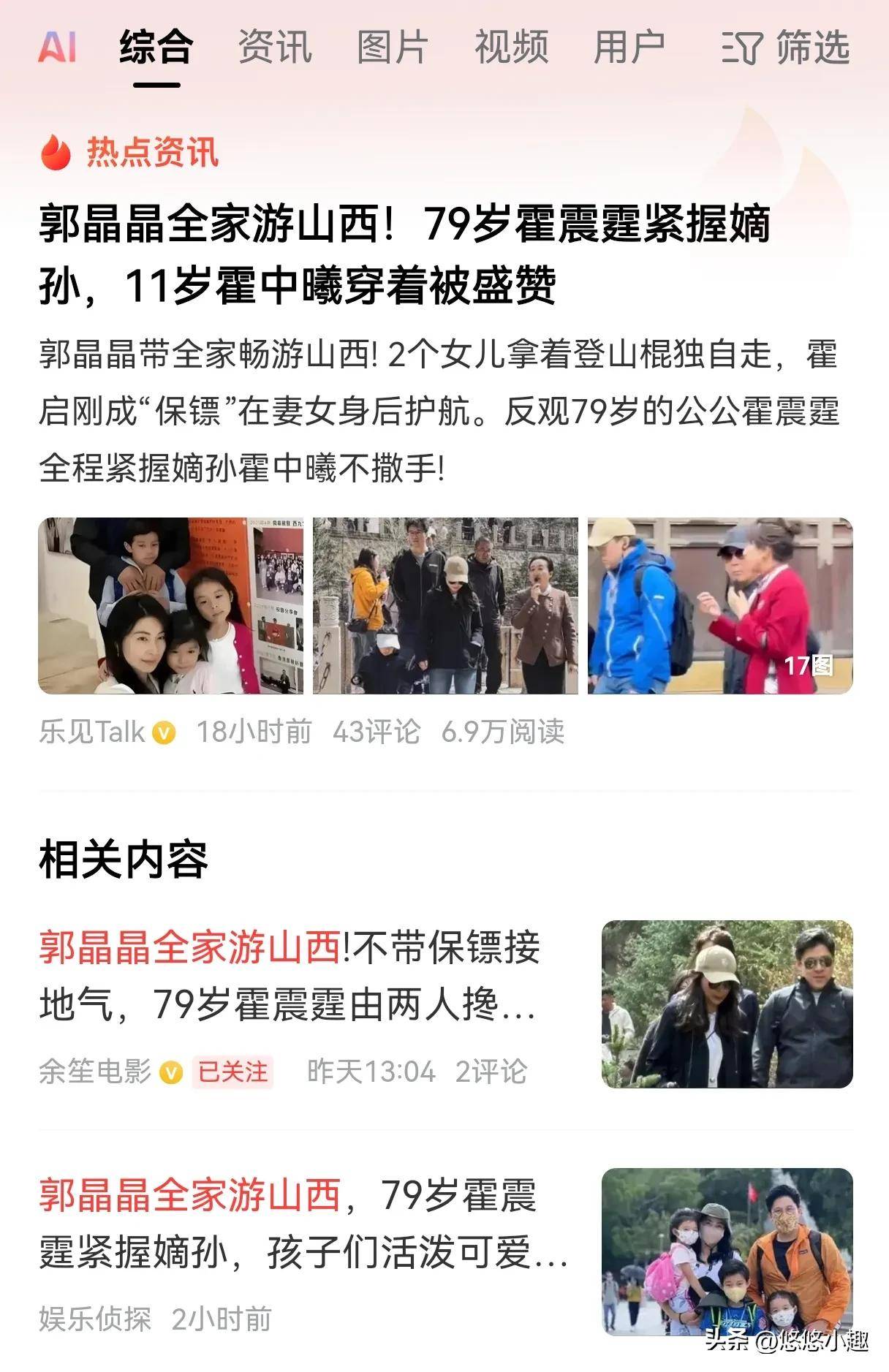The height and width of the screenshot is (1372, 889).
Task: View the family selfie photo in hot article
Action: tap(170, 605)
